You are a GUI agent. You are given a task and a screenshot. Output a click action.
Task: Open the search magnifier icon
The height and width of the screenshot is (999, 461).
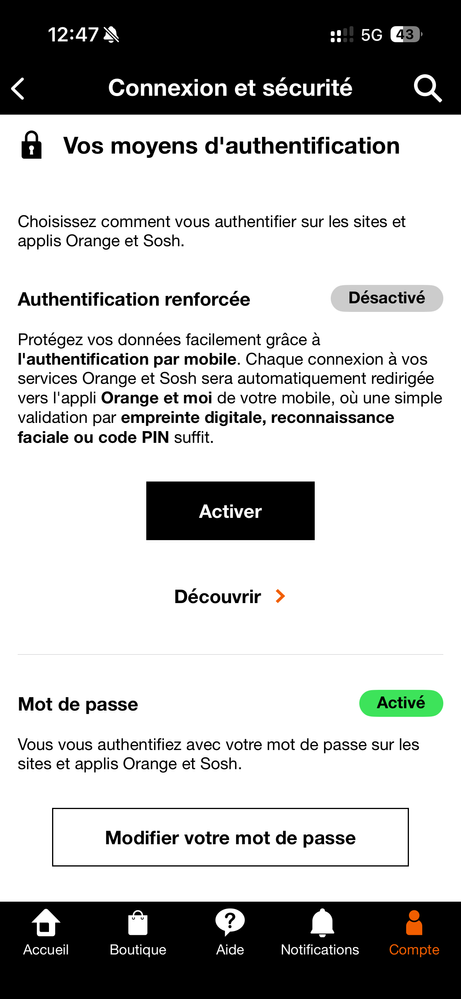428,89
